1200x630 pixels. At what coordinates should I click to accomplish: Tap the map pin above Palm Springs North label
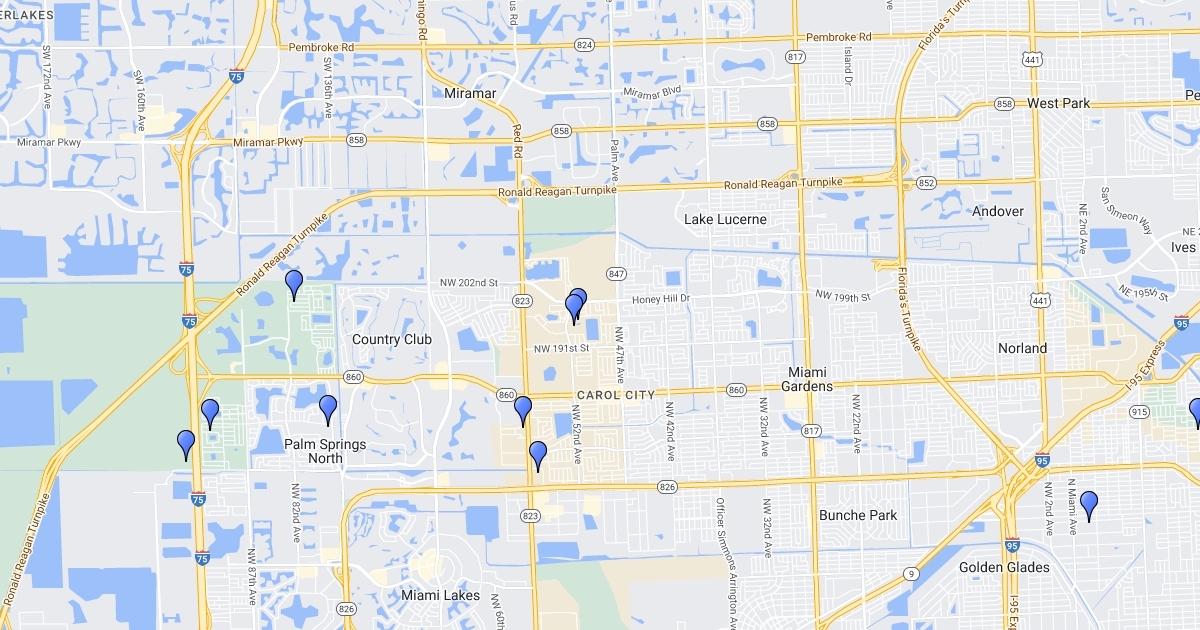328,409
